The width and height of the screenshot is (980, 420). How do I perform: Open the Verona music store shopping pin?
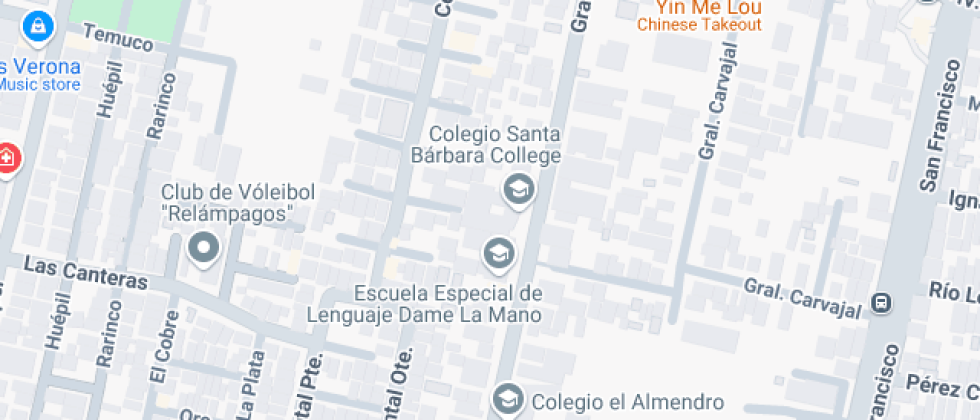pyautogui.click(x=37, y=26)
